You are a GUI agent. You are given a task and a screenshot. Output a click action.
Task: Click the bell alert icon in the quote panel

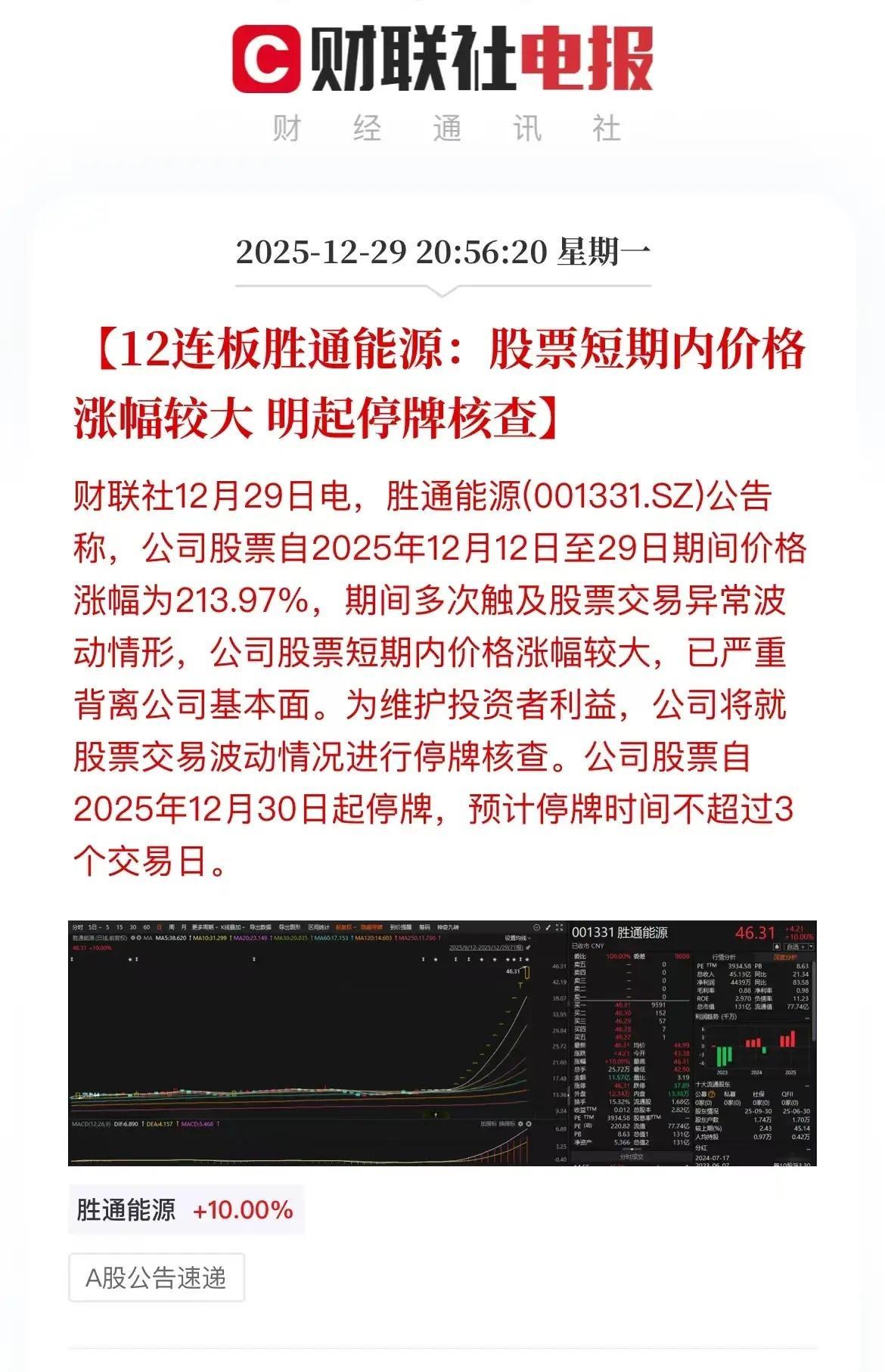(776, 946)
